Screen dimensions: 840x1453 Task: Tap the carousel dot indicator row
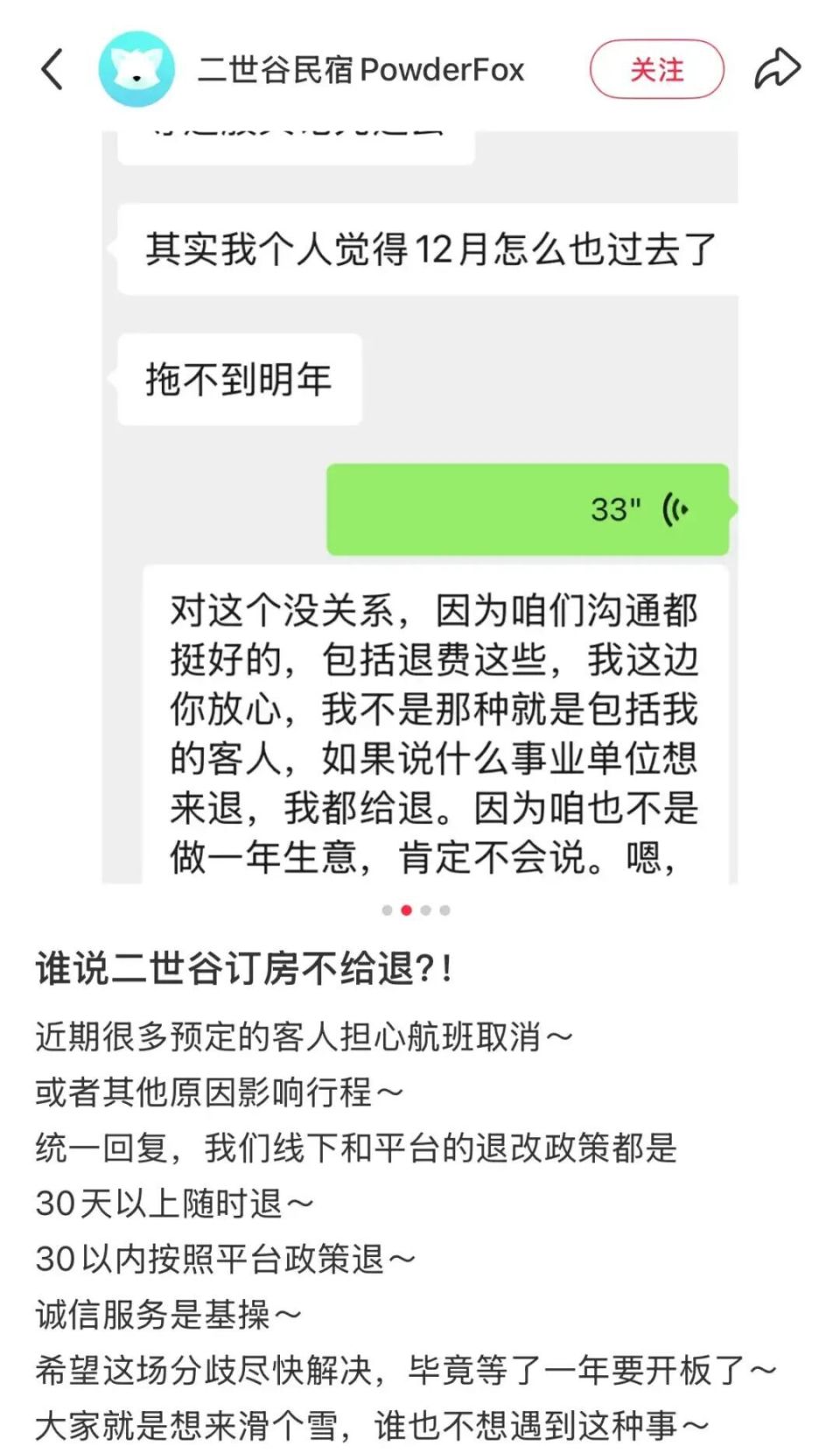(x=417, y=910)
